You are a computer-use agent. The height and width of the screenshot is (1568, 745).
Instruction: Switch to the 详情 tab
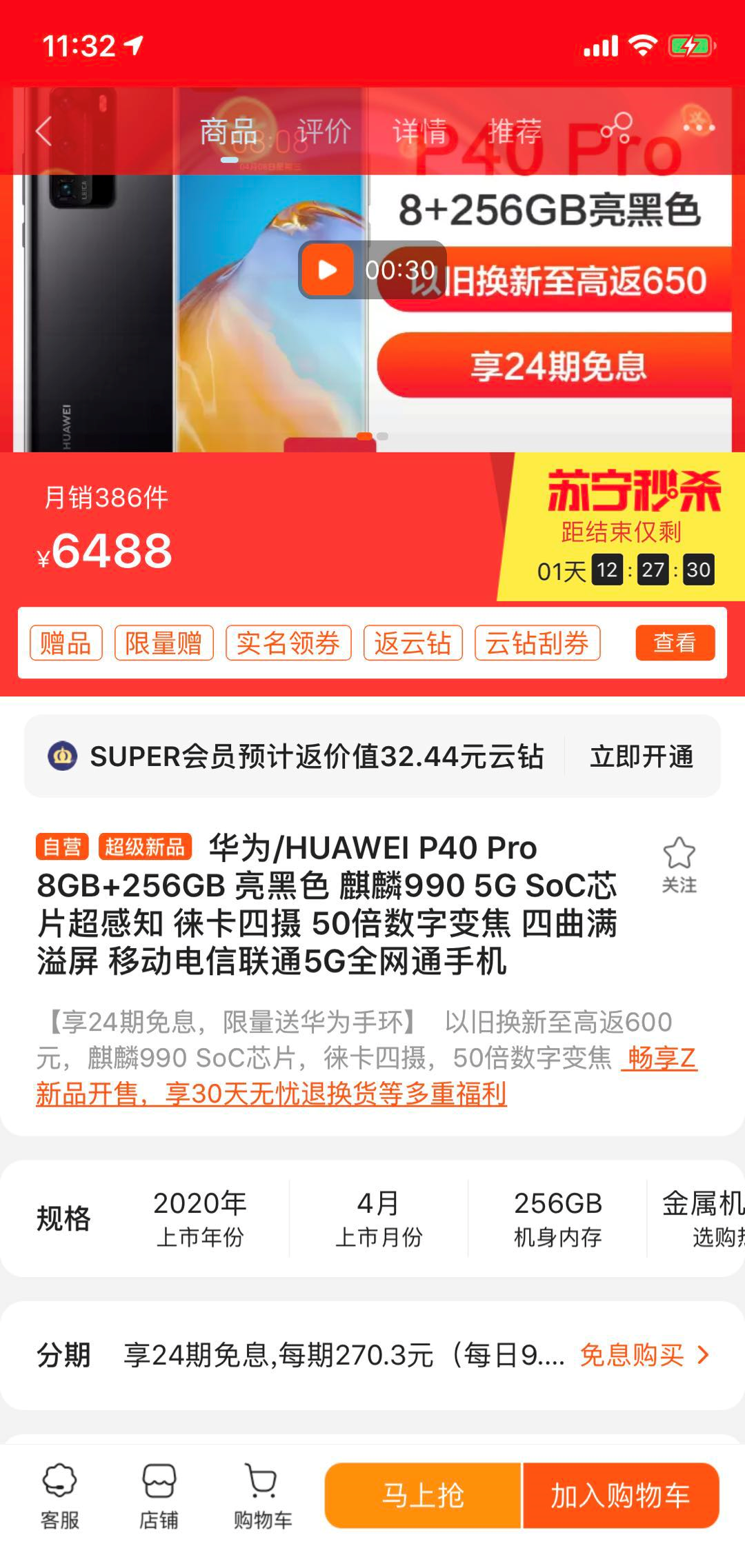tap(419, 131)
